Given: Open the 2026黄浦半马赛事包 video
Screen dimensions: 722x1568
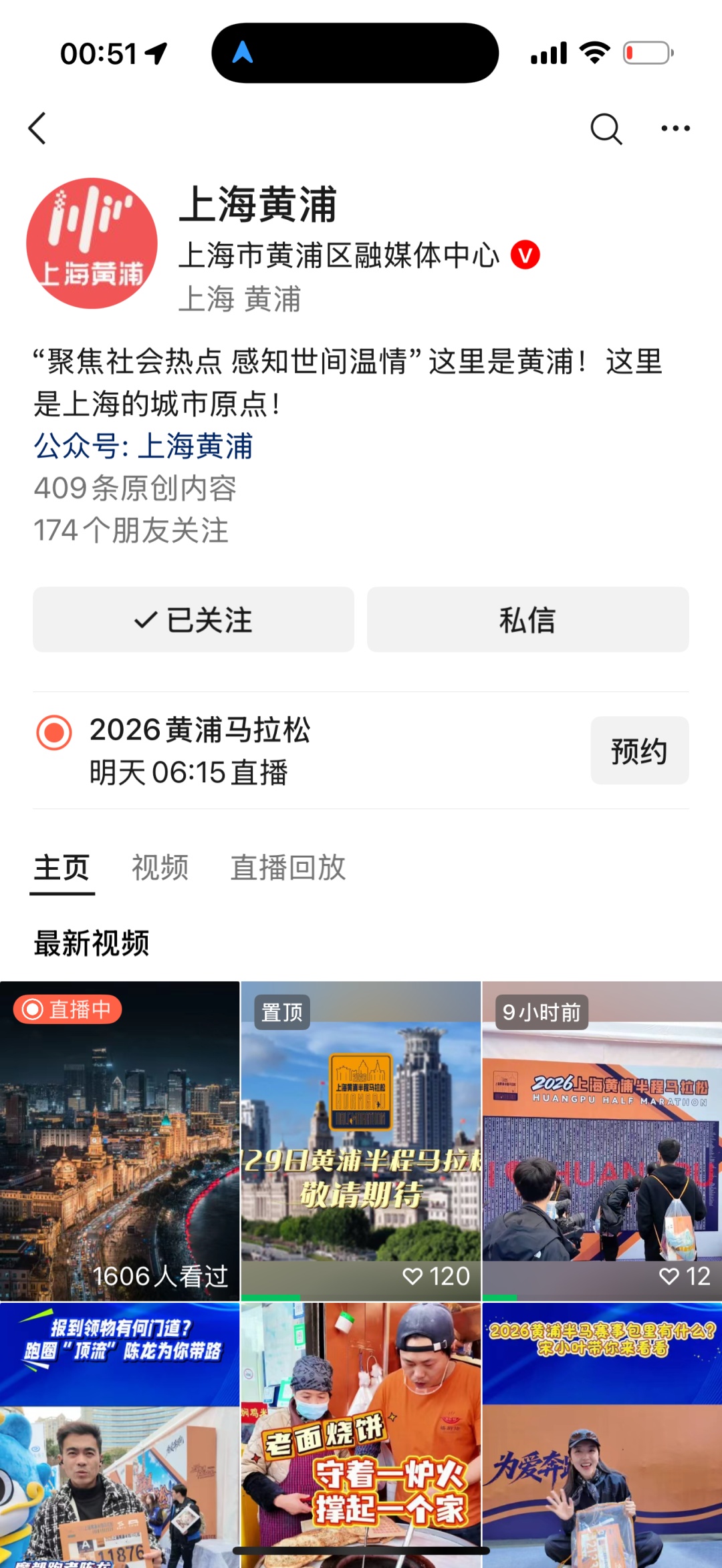Looking at the screenshot, I should [602, 1436].
